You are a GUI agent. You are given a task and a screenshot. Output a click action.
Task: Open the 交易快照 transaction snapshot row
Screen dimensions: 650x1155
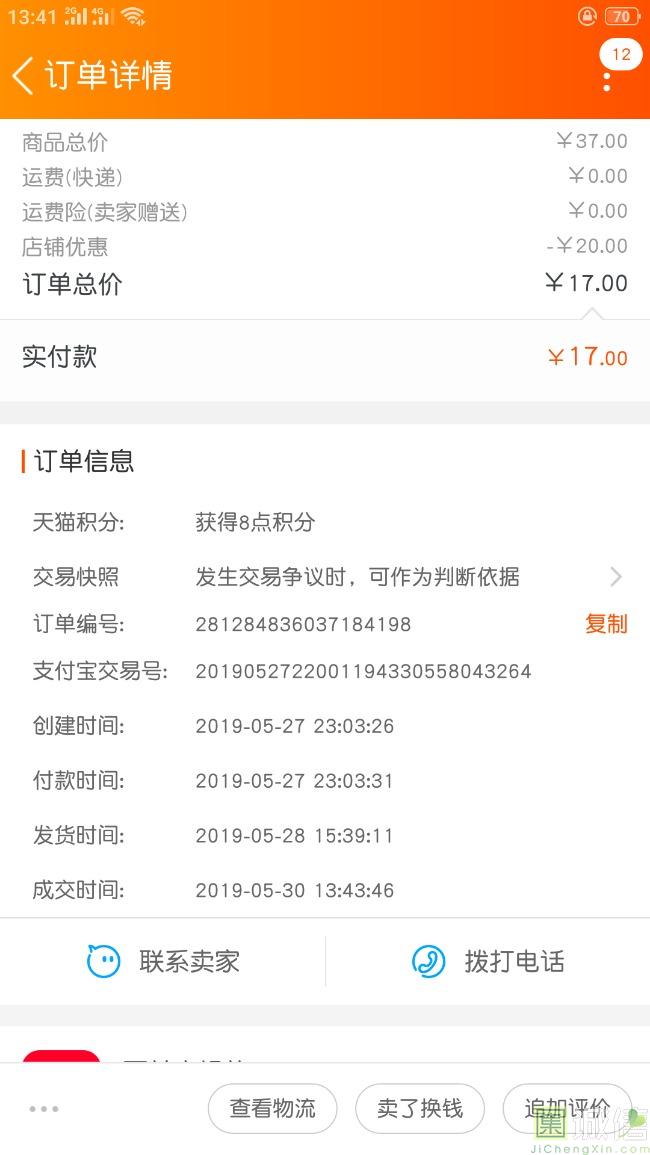[325, 577]
